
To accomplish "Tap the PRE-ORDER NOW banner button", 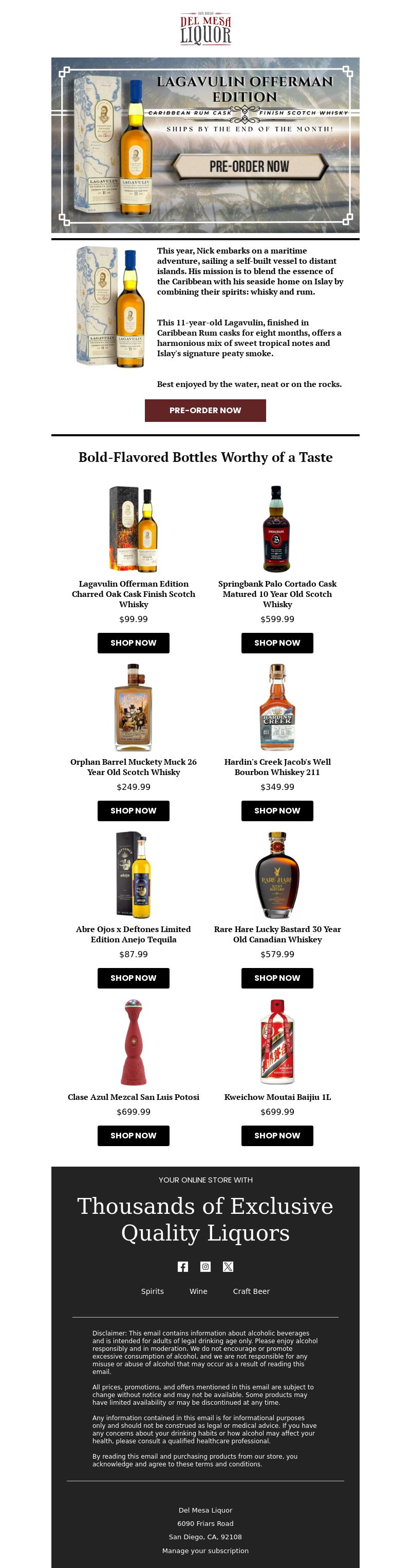I will tap(249, 166).
